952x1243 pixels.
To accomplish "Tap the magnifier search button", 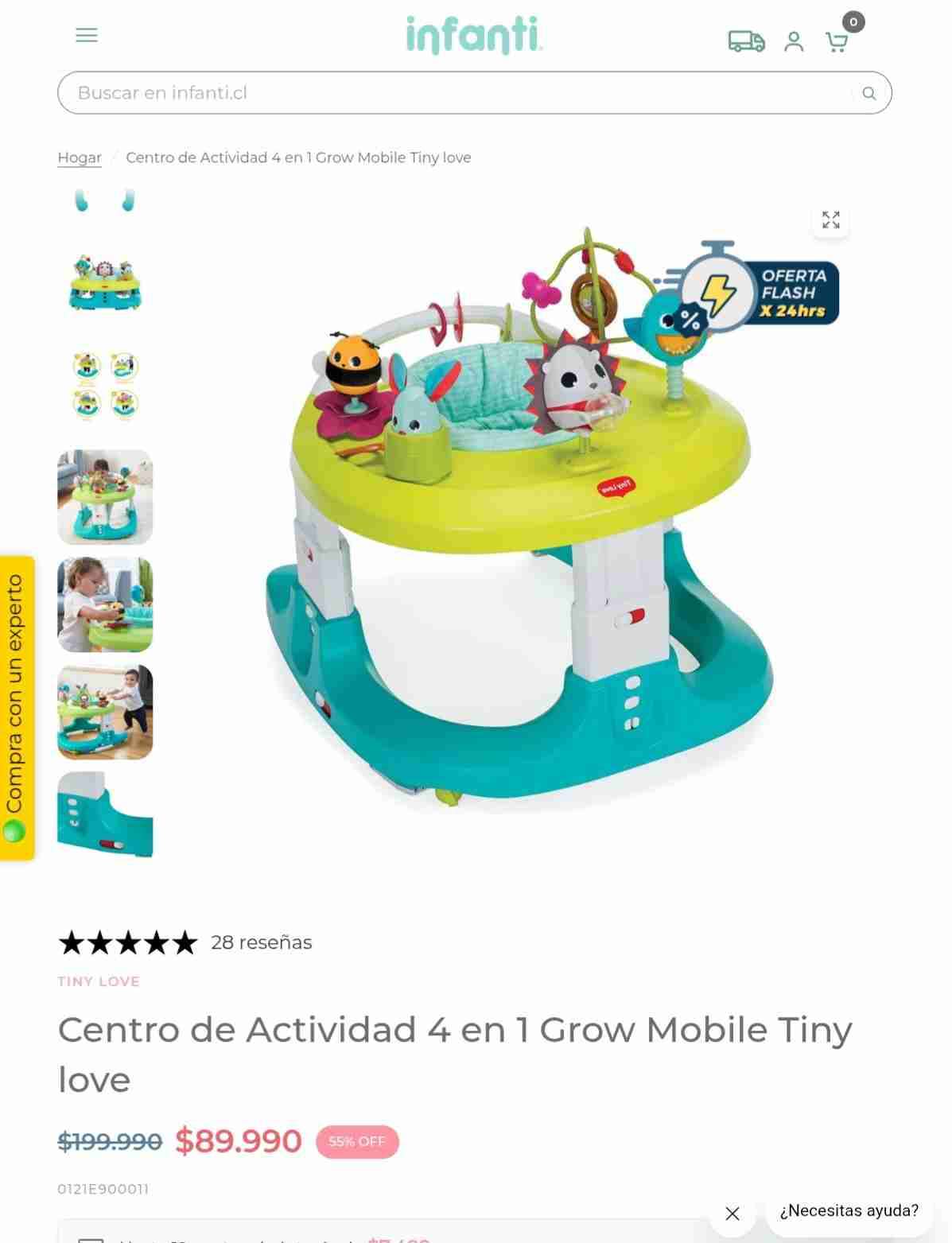I will pos(868,93).
